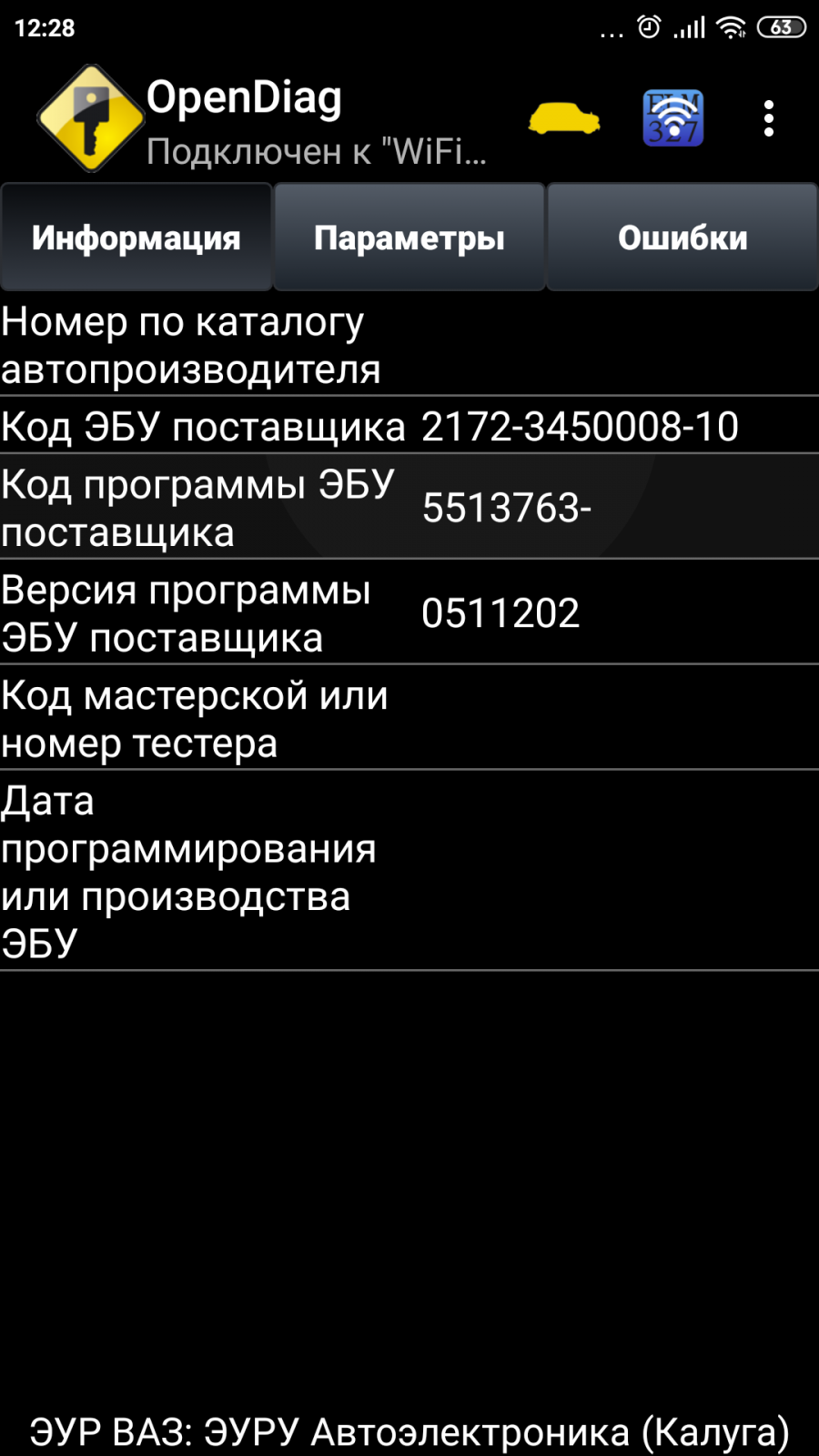Screen dimensions: 819x1456
Task: Open the overflow menu
Action: (x=769, y=119)
